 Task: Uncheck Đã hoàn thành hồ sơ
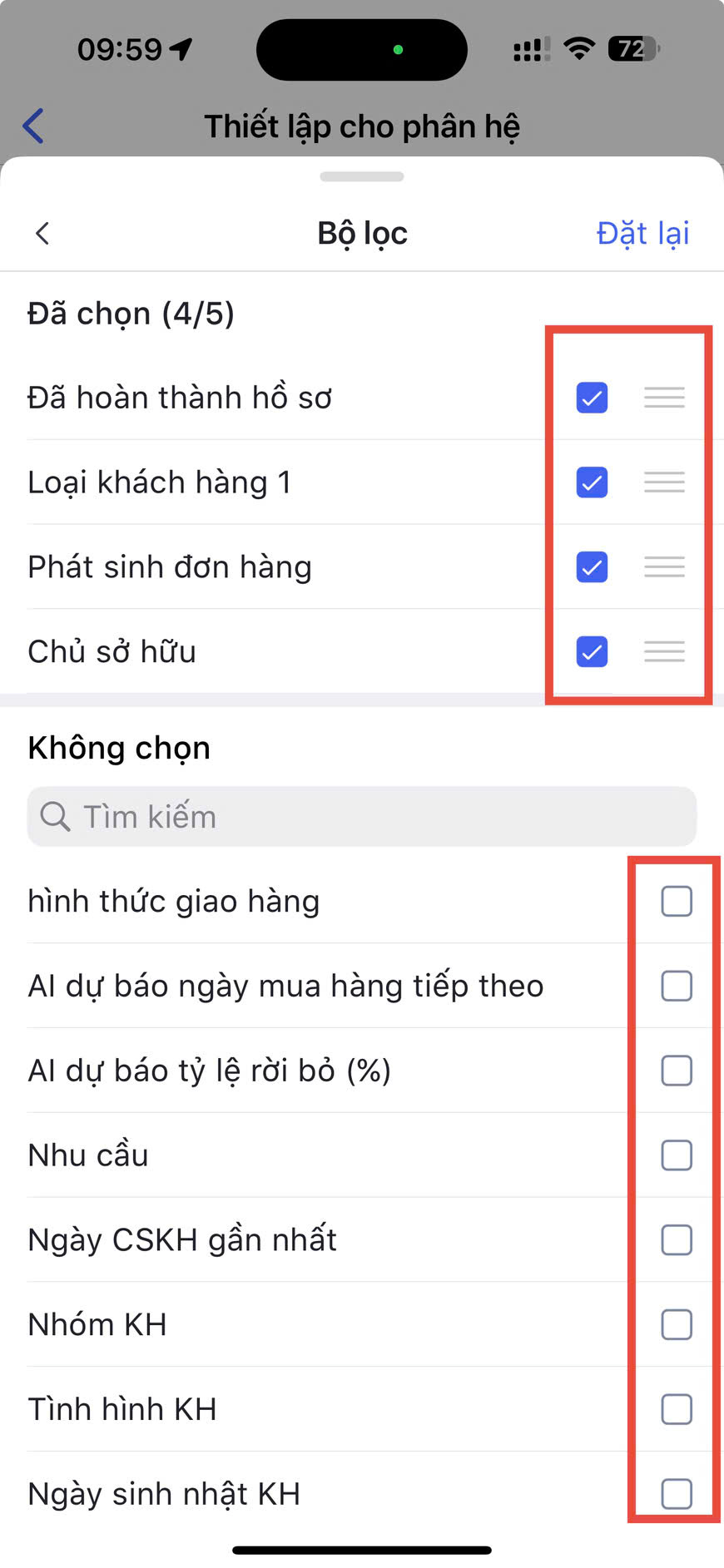pyautogui.click(x=592, y=398)
